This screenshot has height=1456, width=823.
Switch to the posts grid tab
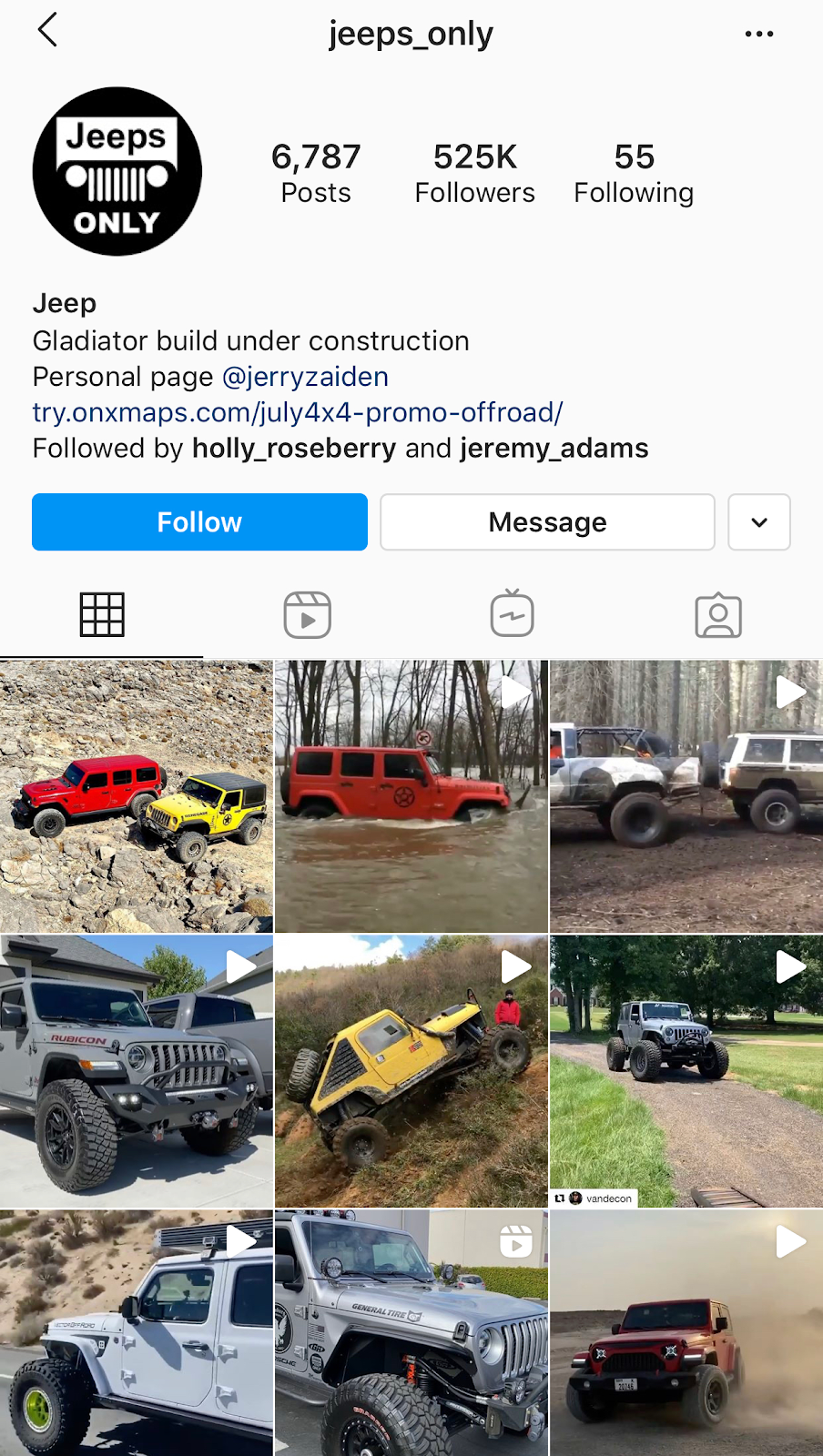point(102,615)
